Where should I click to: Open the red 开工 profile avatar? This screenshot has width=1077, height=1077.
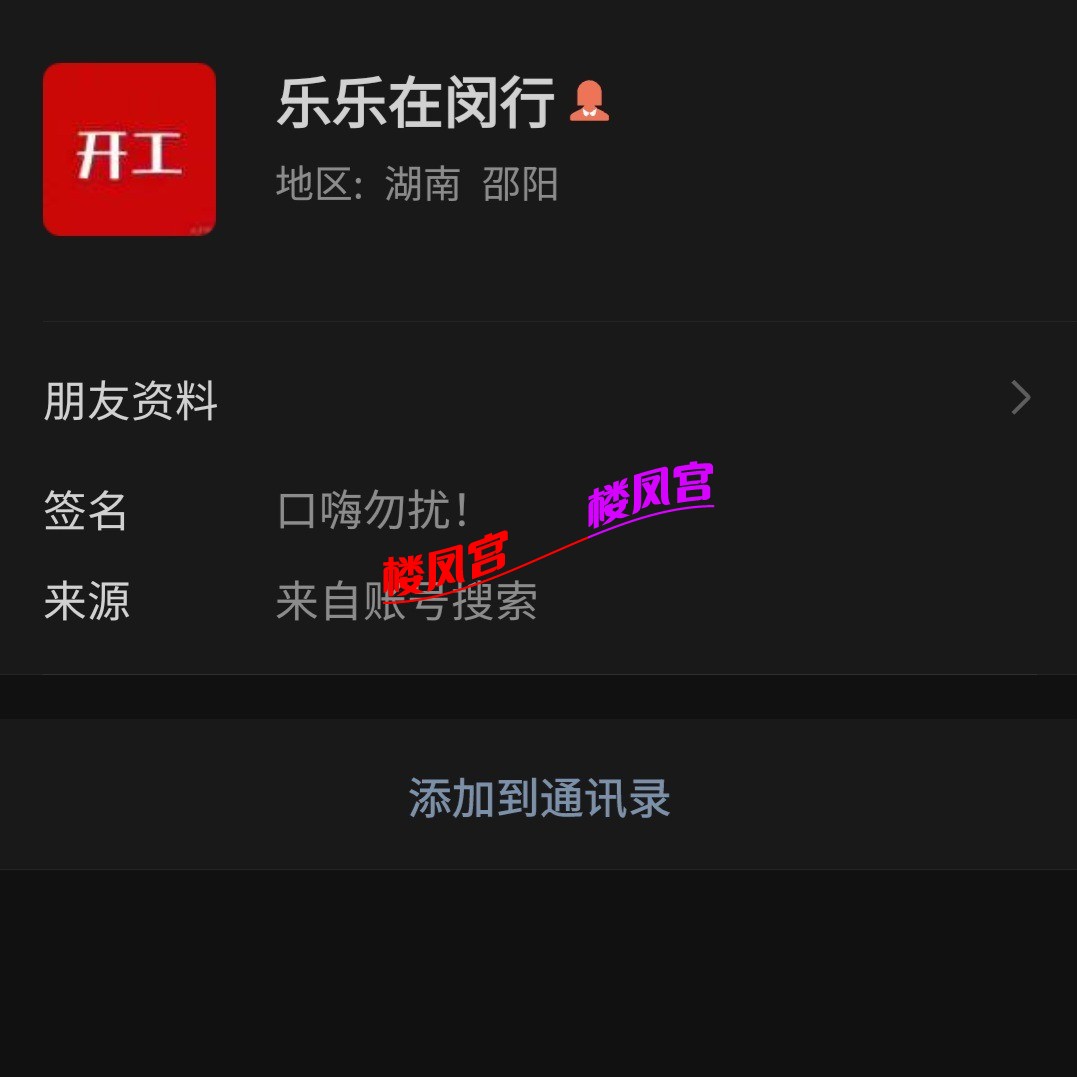click(x=129, y=150)
